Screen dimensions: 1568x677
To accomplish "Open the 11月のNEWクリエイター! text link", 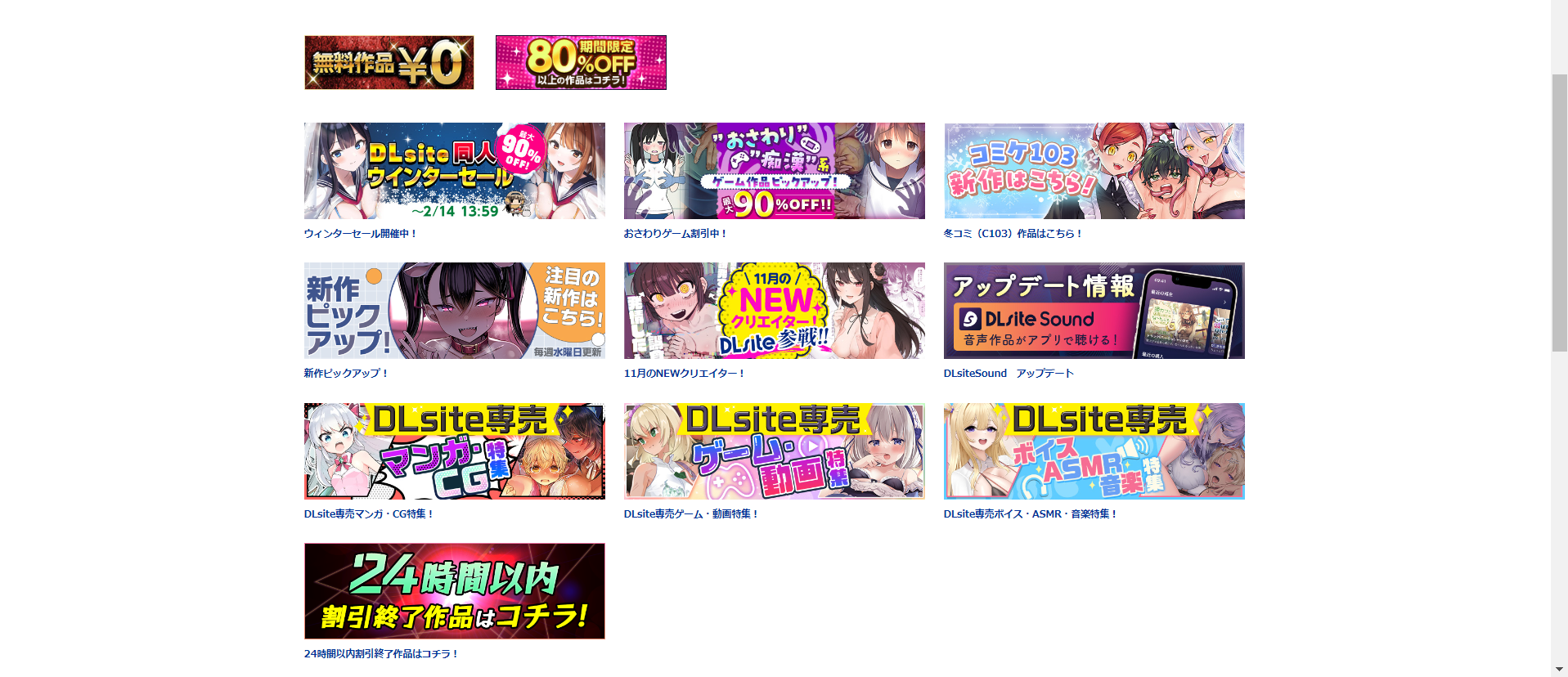I will [x=684, y=374].
